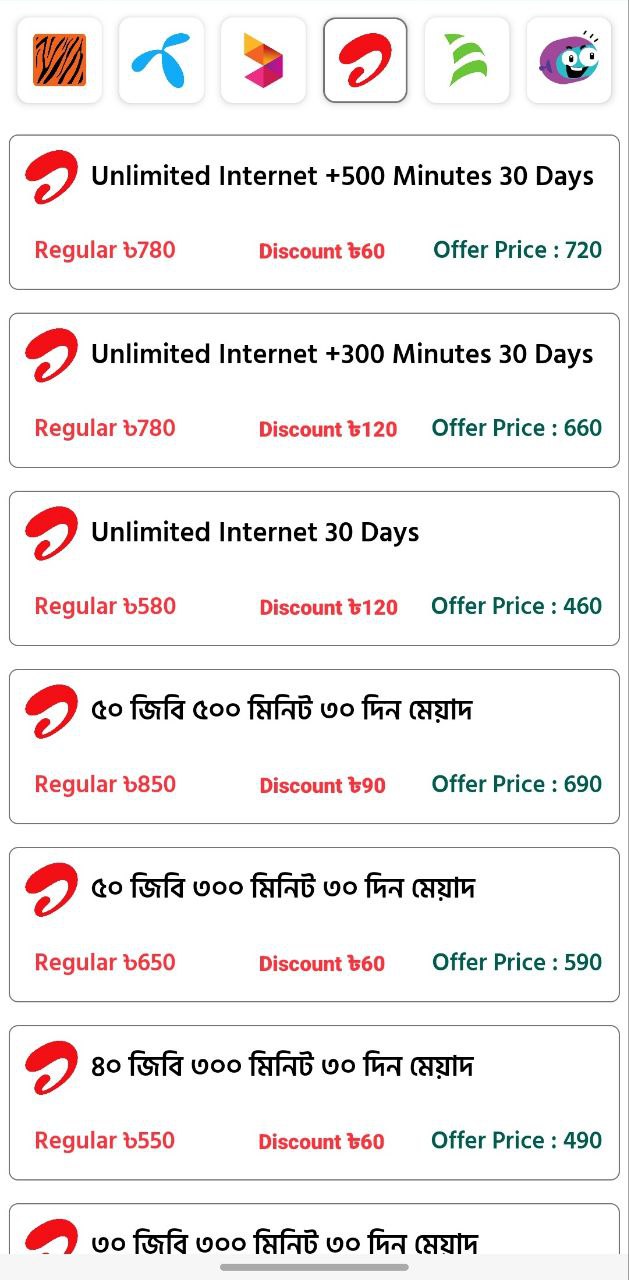Image resolution: width=629 pixels, height=1280 pixels.
Task: Open the ৫০ জিবি ৫০০ মিনিট offer
Action: point(314,746)
